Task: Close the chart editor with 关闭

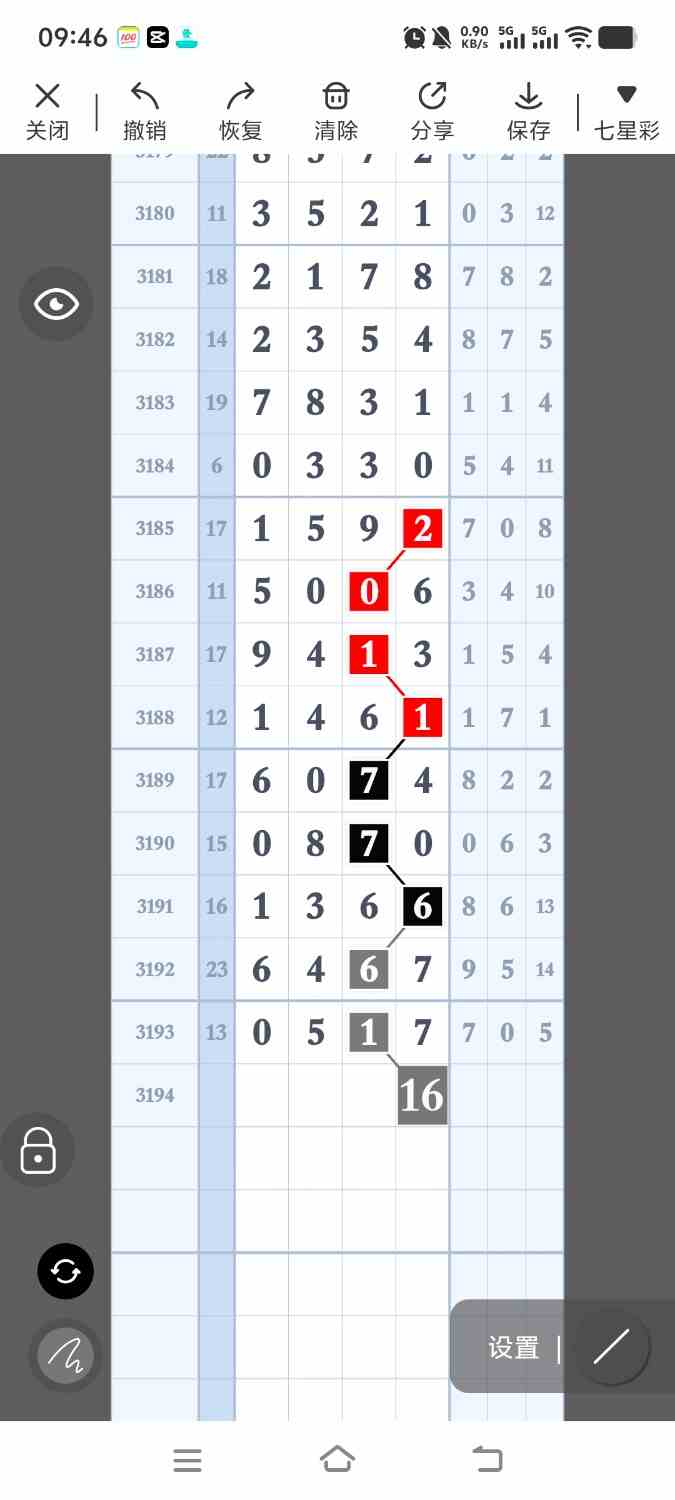Action: [47, 111]
